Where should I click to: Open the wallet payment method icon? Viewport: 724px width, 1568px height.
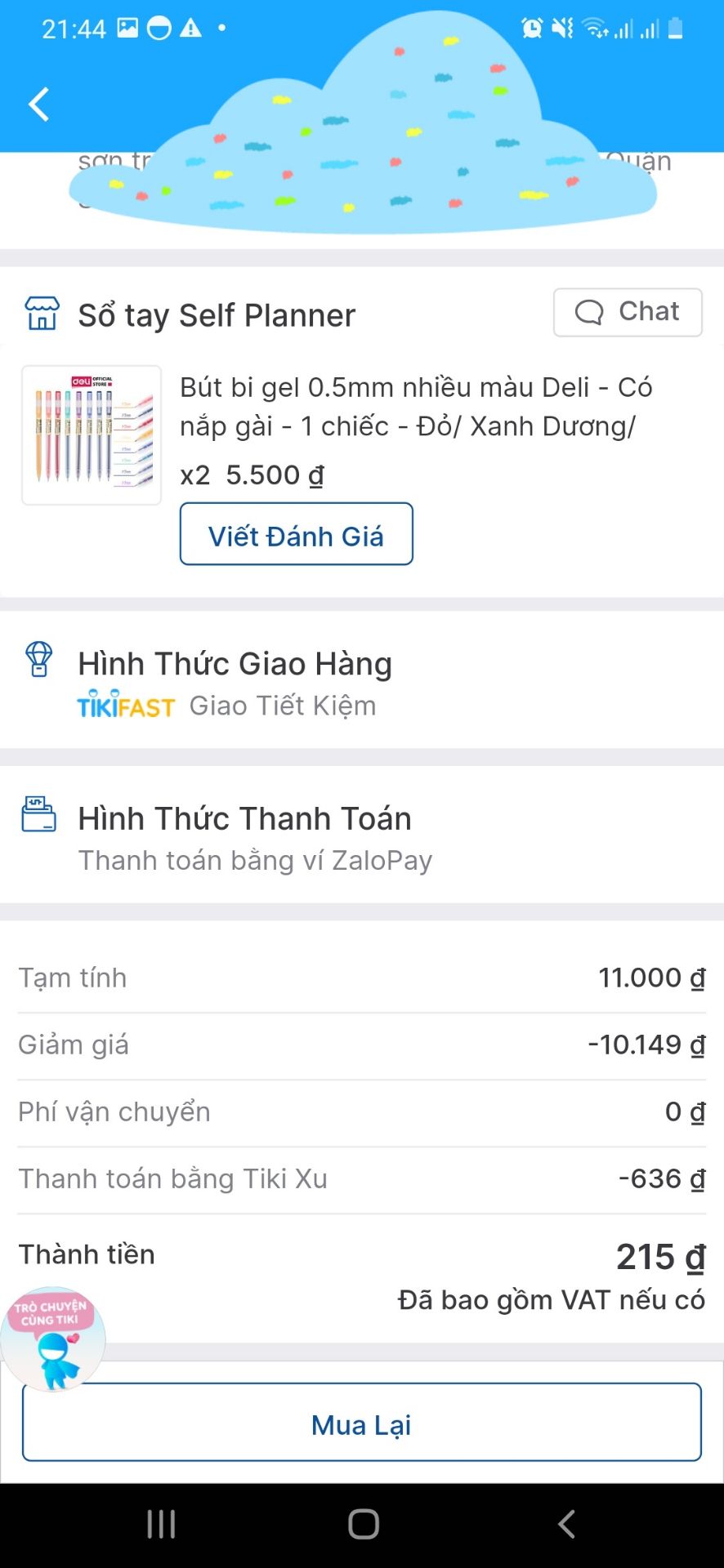[38, 814]
